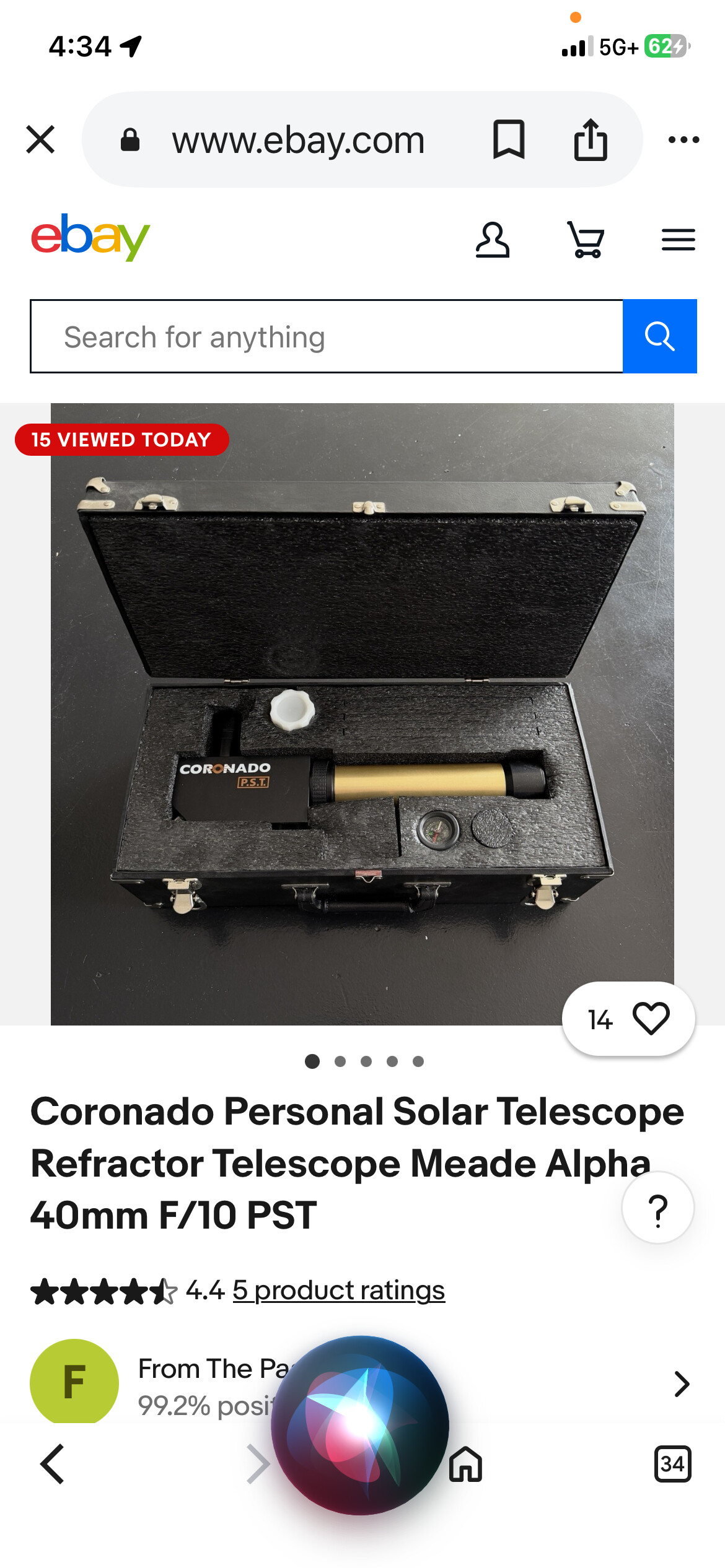This screenshot has height=1568, width=725.
Task: Add listing to watchlist with heart
Action: (x=651, y=1019)
